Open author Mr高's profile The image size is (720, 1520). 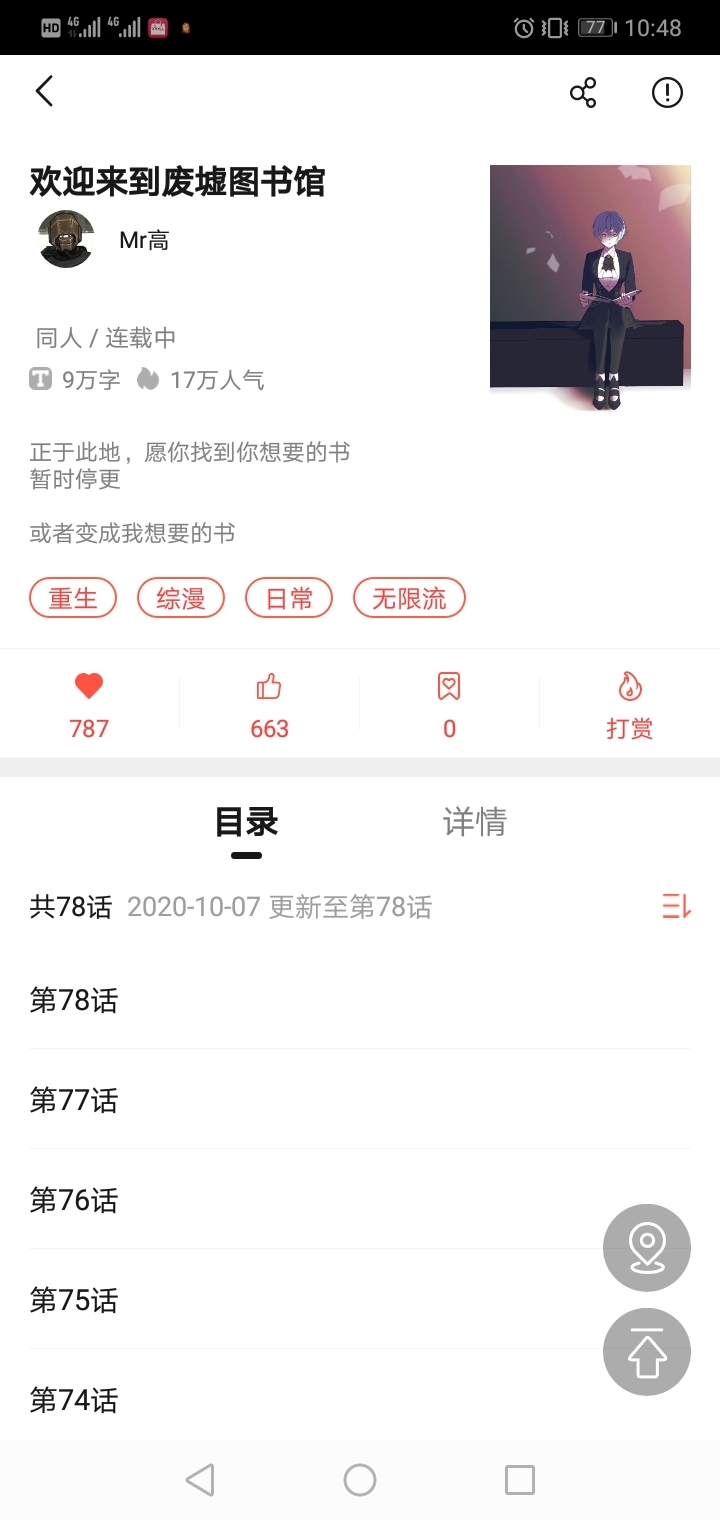pos(144,240)
